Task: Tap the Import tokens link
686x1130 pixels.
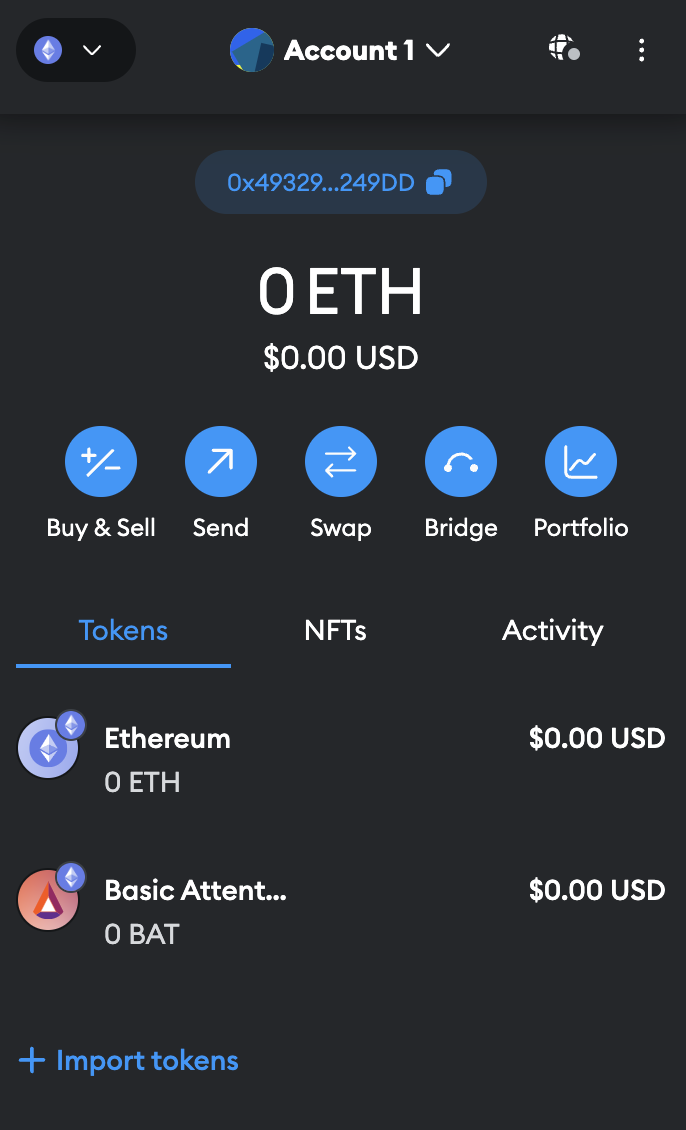Action: tap(129, 1061)
